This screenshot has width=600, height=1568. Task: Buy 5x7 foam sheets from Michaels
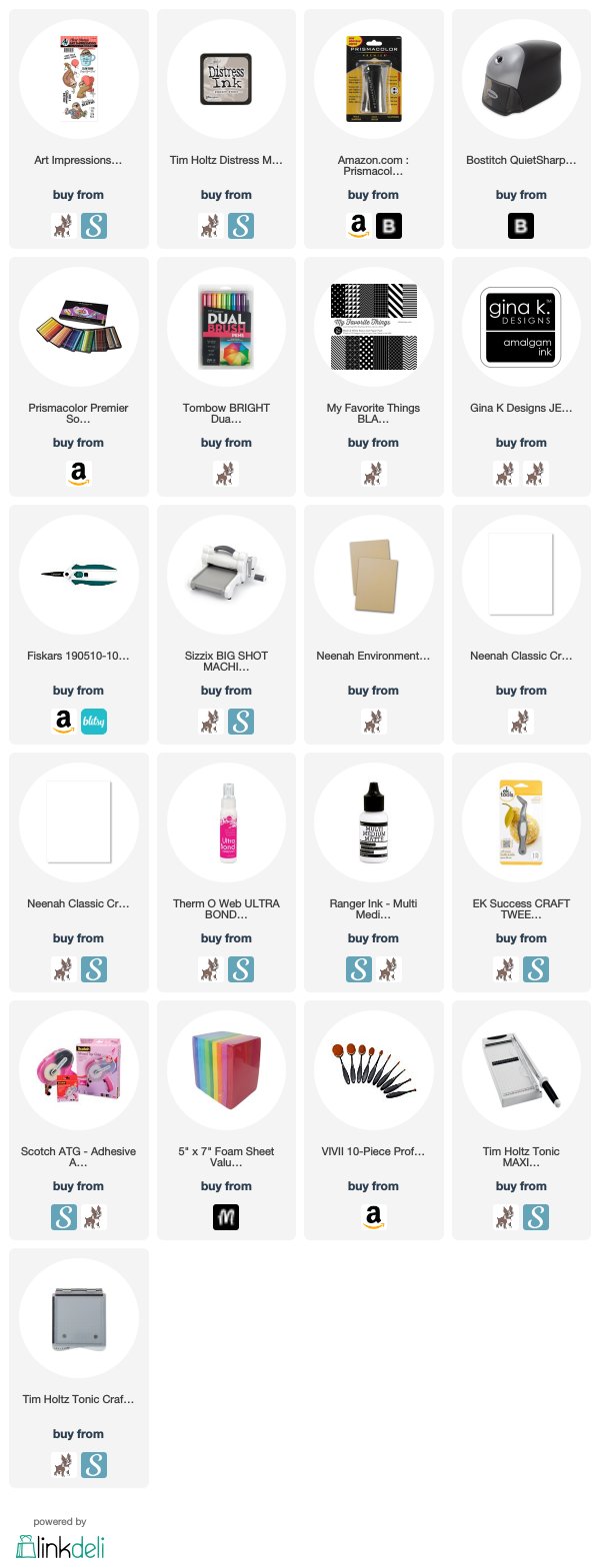pos(226,1217)
